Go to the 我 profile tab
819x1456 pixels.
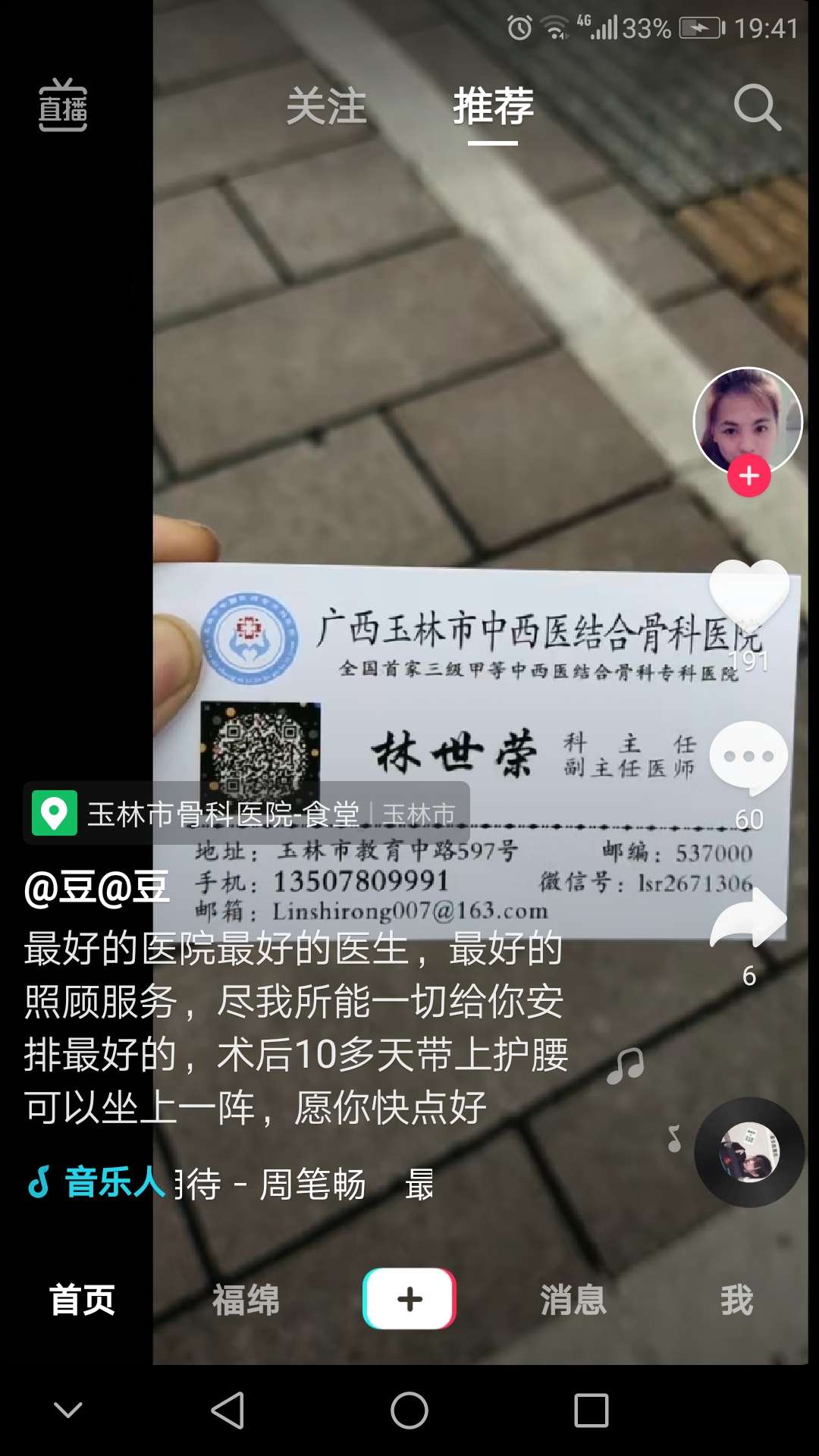736,1300
